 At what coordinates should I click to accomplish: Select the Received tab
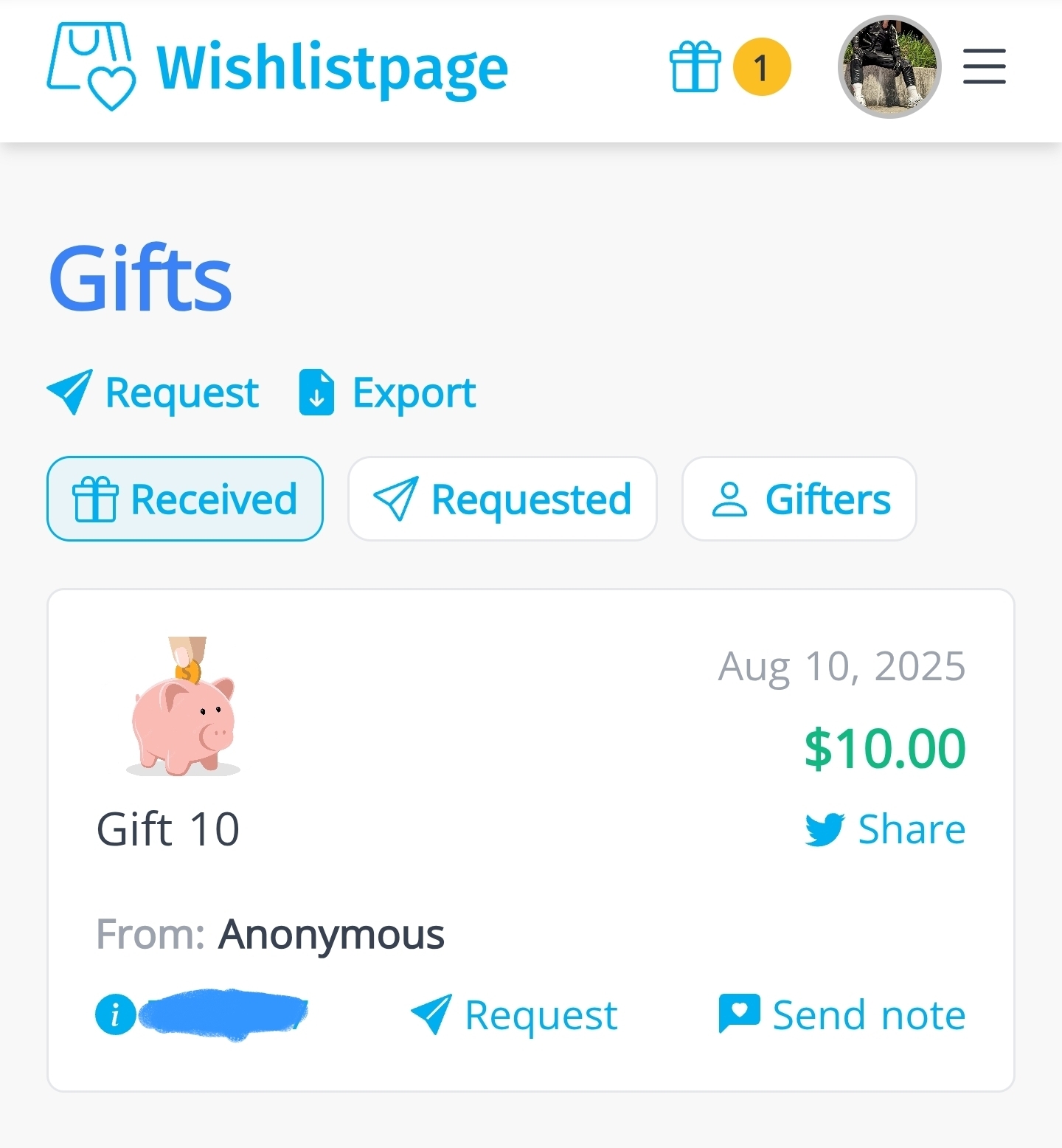(185, 499)
